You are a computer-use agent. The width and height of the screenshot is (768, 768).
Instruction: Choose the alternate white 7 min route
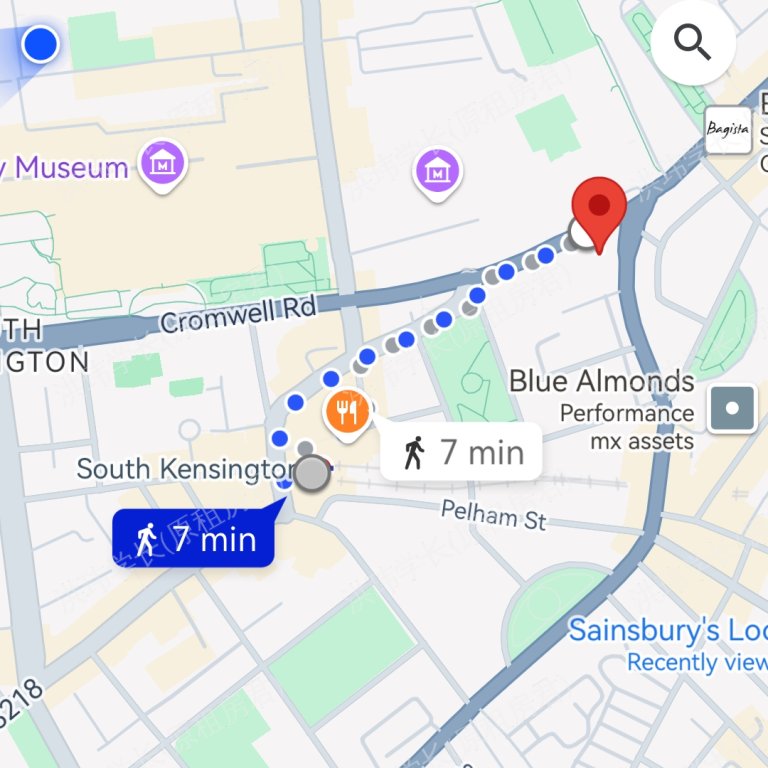(462, 452)
